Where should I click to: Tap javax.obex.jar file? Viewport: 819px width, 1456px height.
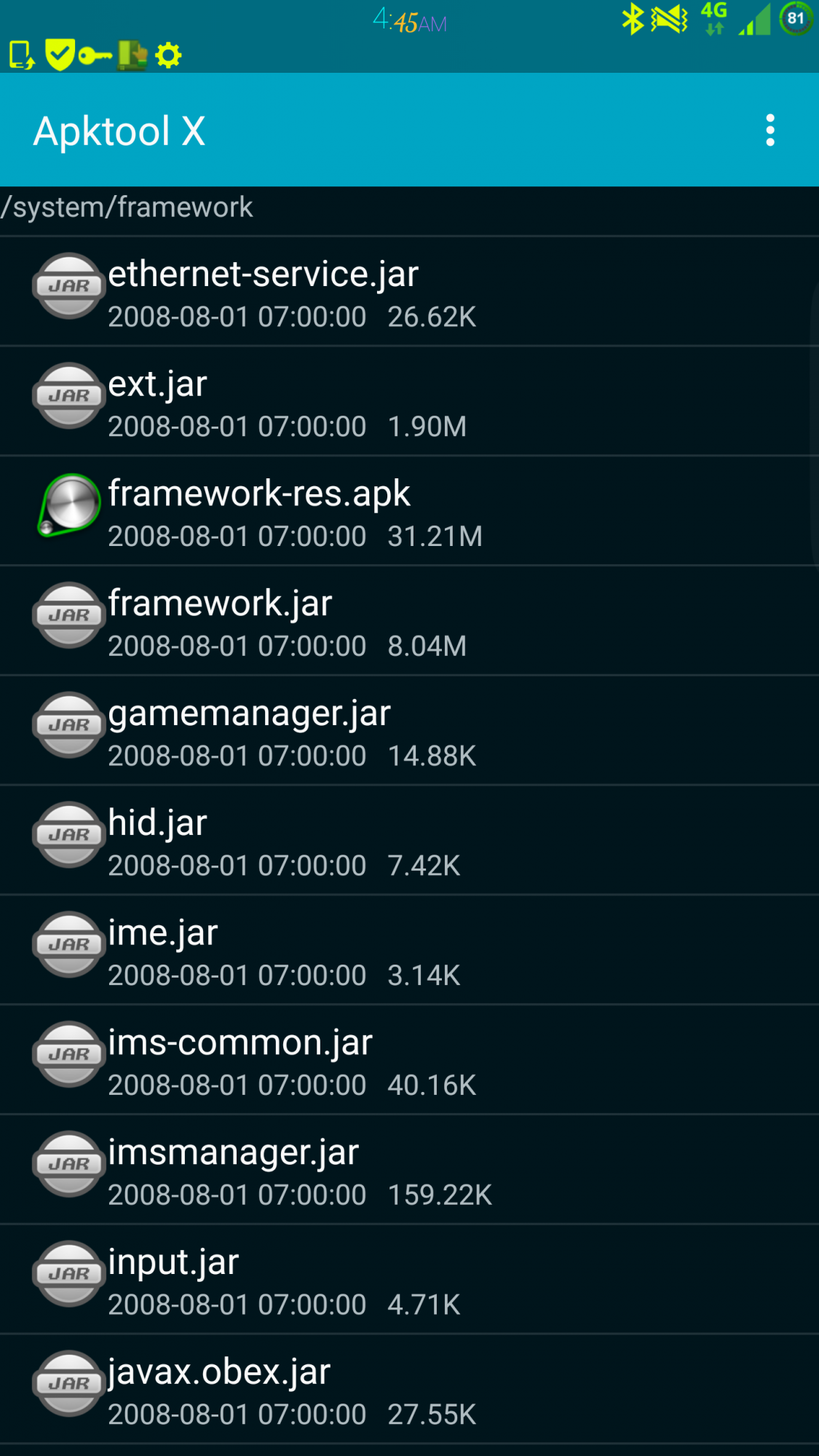(408, 1390)
